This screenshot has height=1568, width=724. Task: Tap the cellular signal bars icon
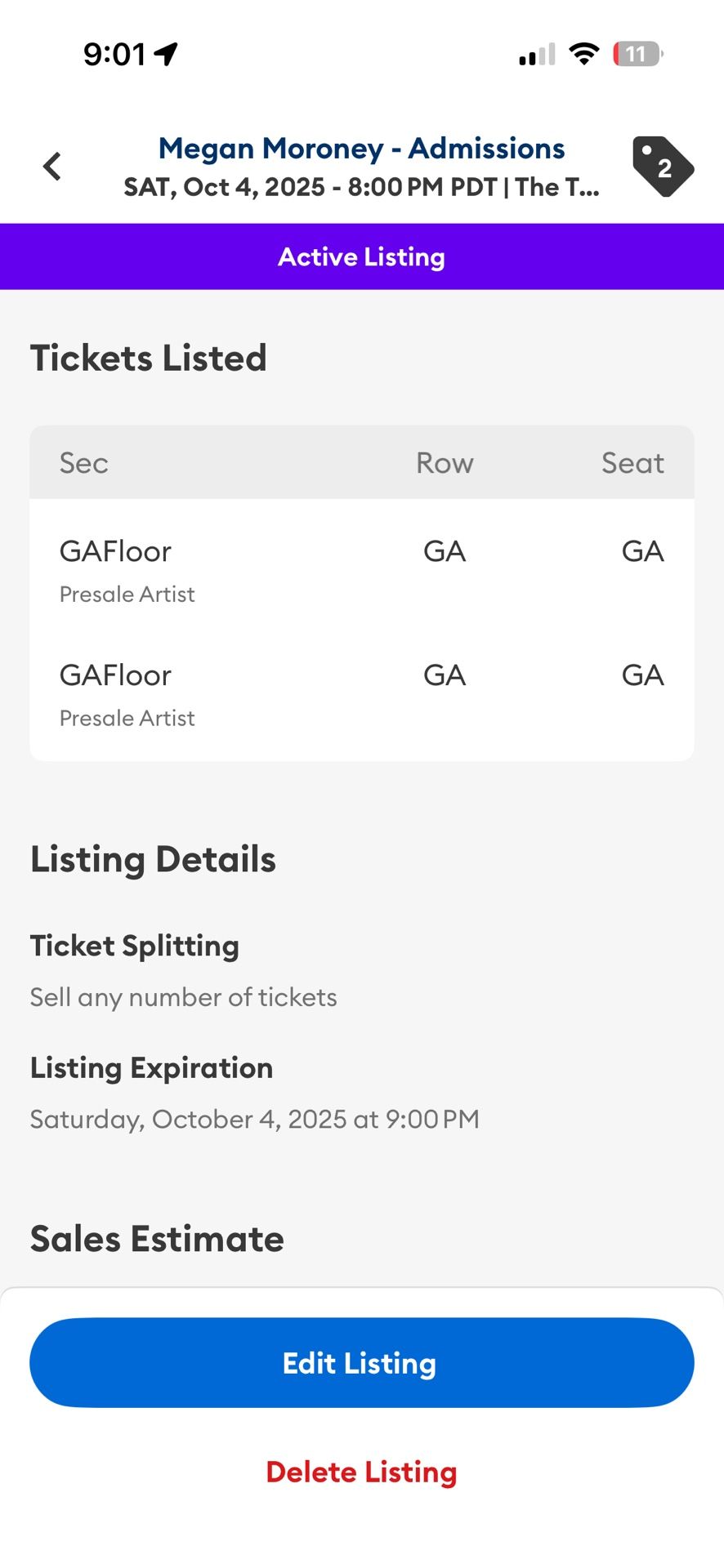pyautogui.click(x=534, y=54)
